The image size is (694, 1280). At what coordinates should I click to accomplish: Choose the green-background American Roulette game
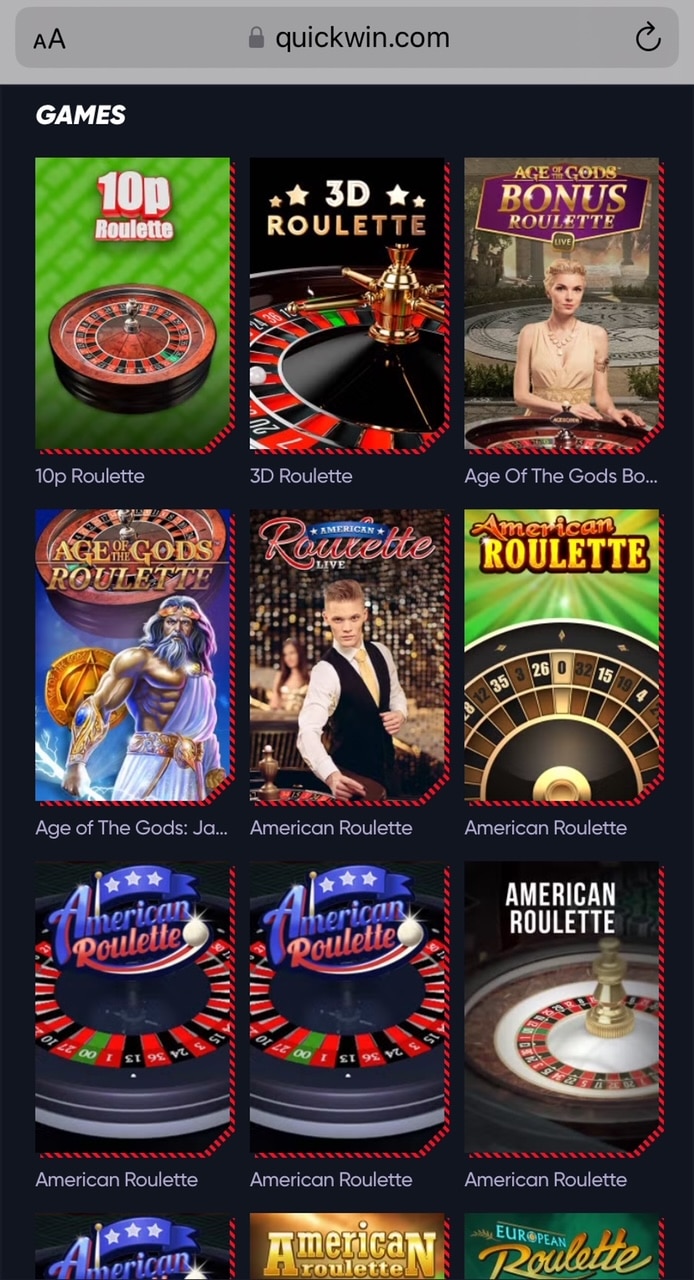pyautogui.click(x=562, y=656)
